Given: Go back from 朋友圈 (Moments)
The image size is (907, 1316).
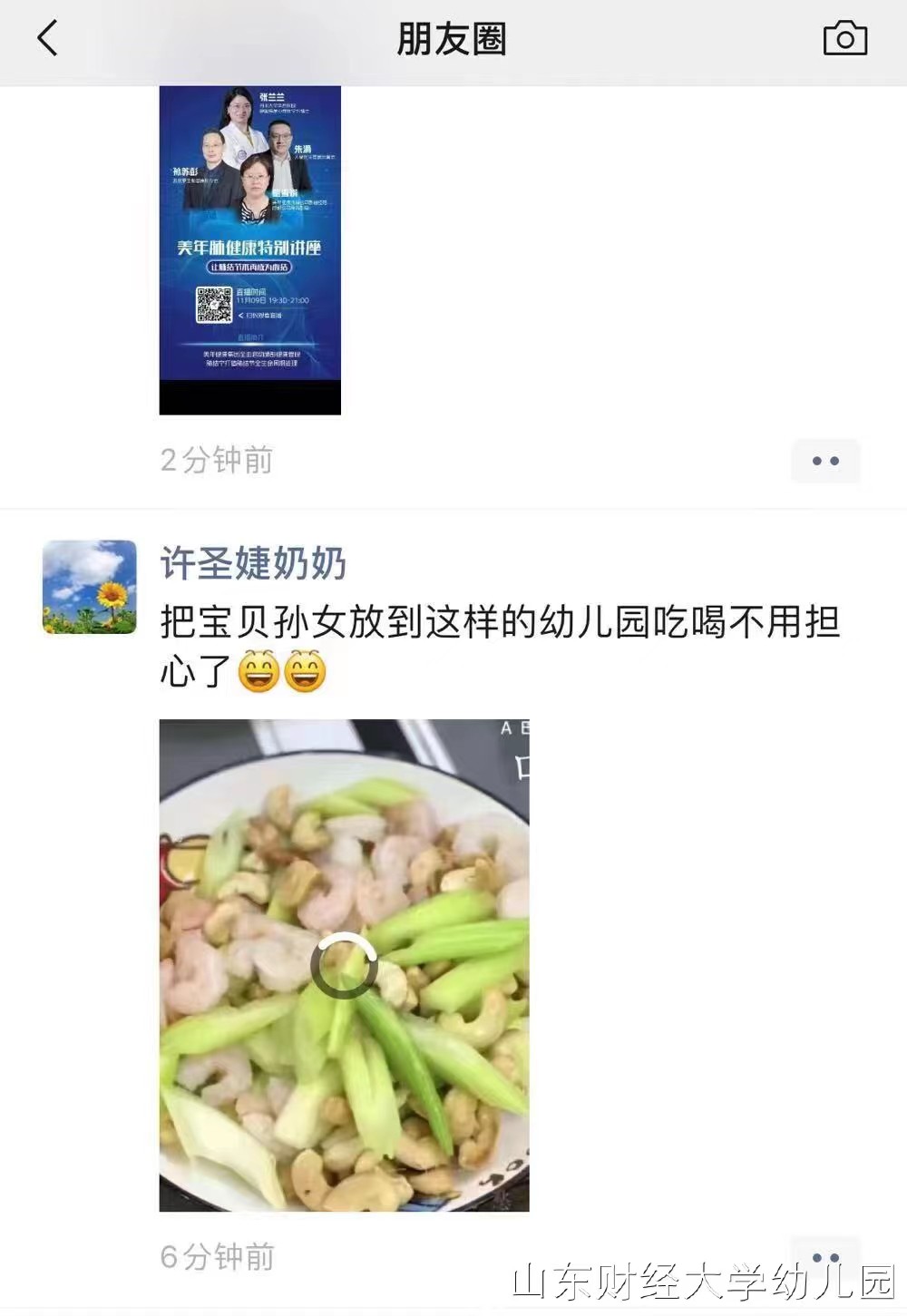Looking at the screenshot, I should [x=47, y=39].
